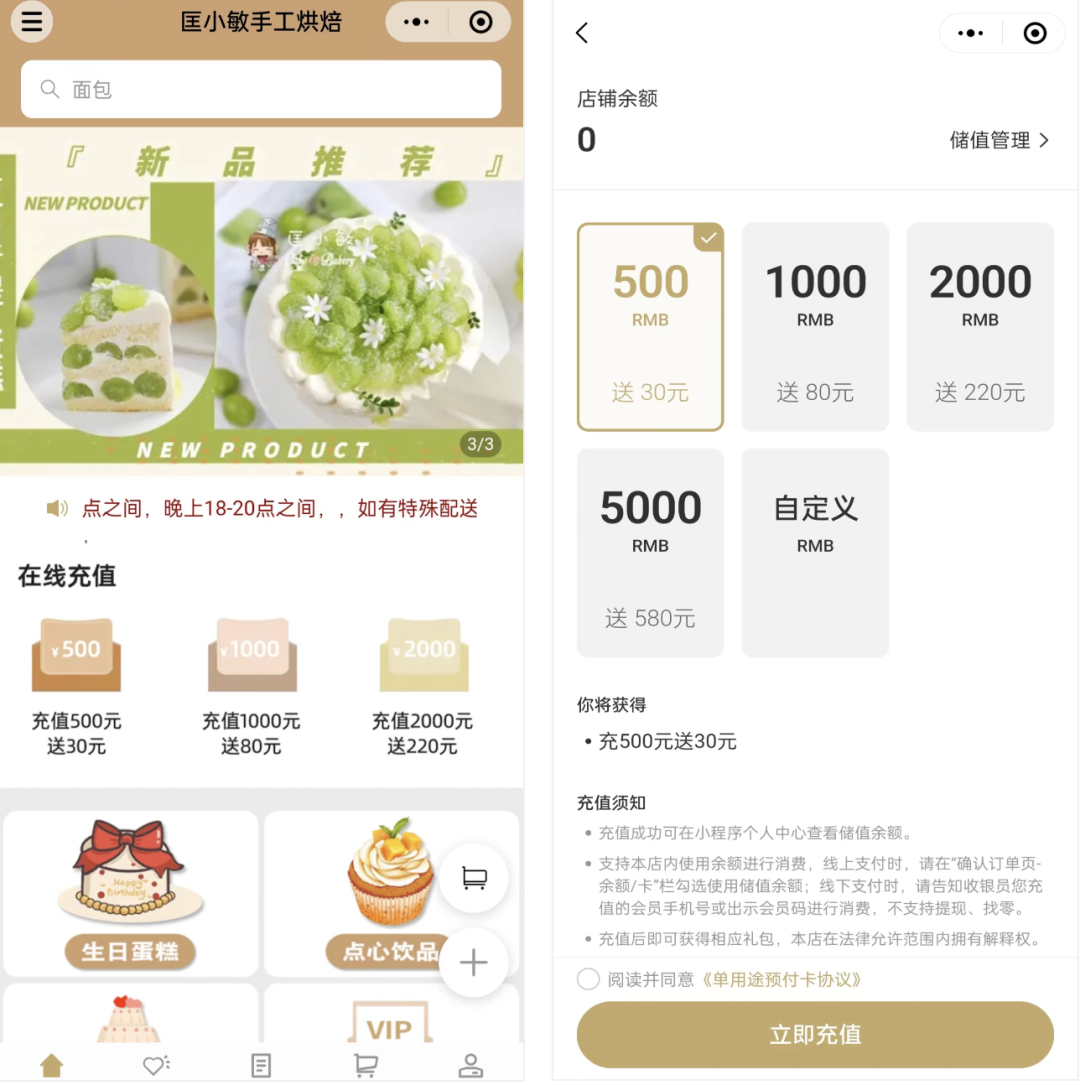Select the 2000 RMB 送220元 amount tile
Screen dimensions: 1080x1085
980,327
